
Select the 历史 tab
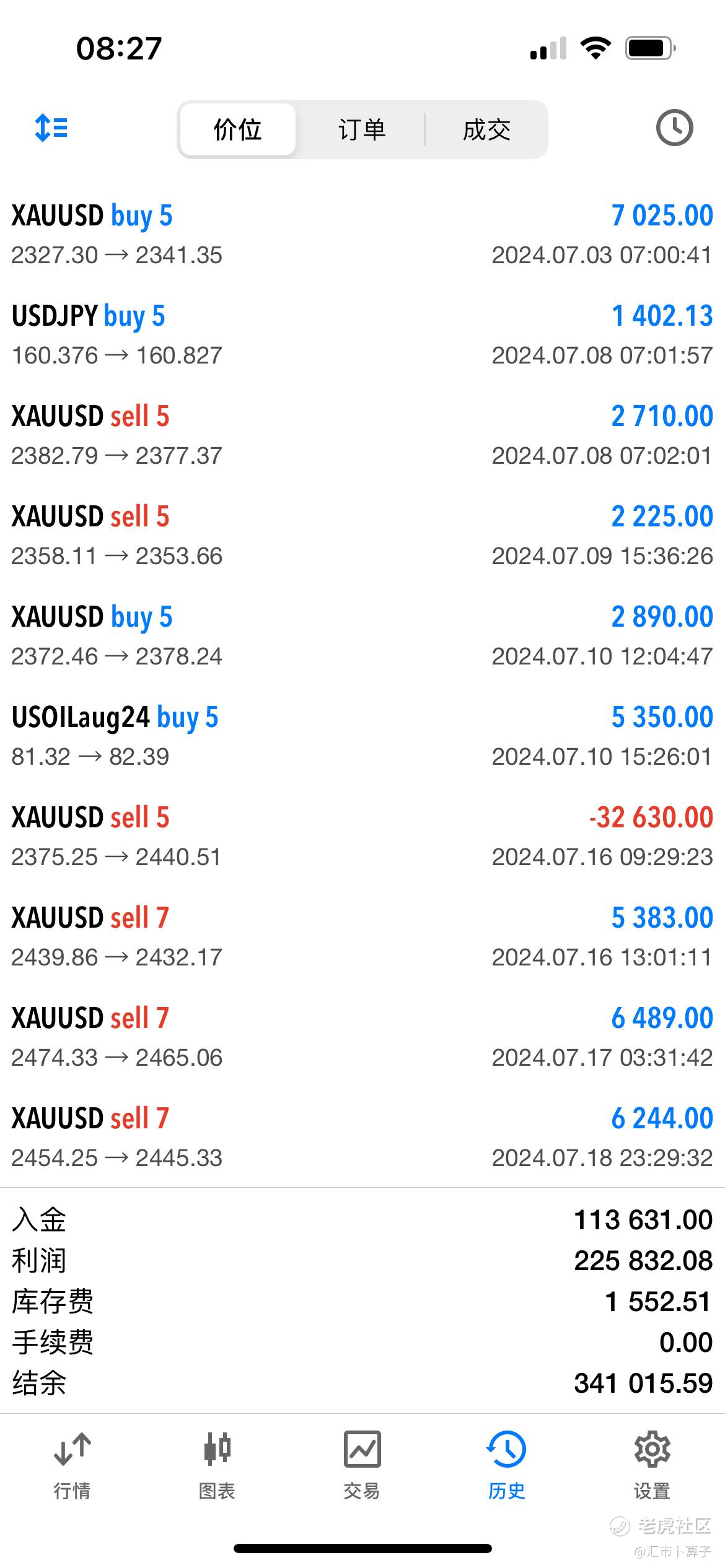506,1465
